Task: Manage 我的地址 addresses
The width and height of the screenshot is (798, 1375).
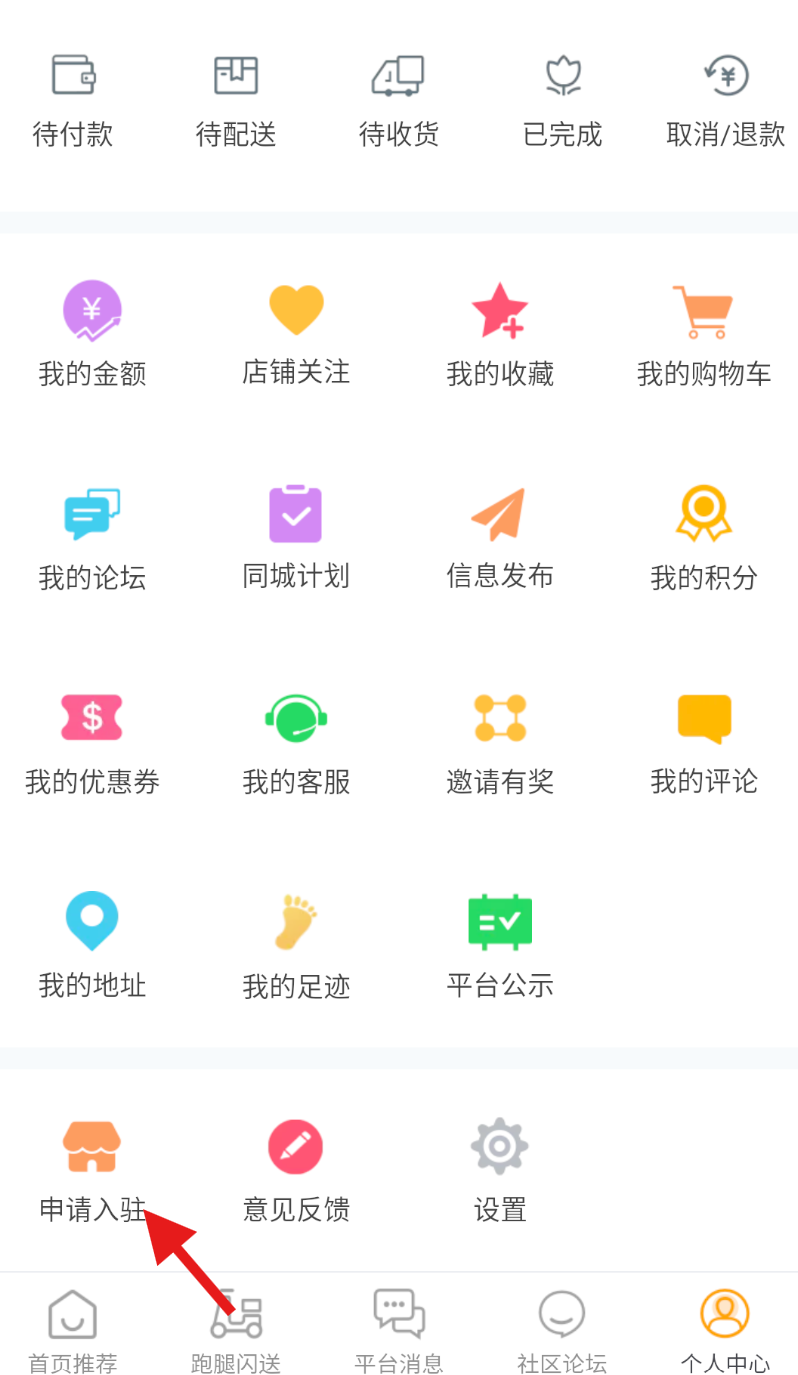Action: 92,945
